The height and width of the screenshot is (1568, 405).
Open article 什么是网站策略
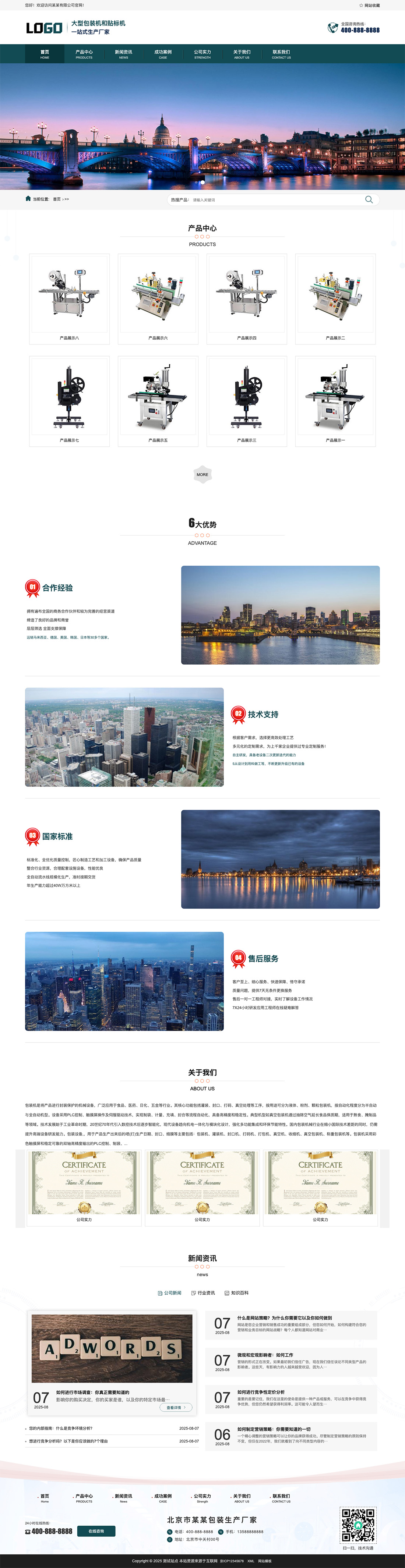284,1318
